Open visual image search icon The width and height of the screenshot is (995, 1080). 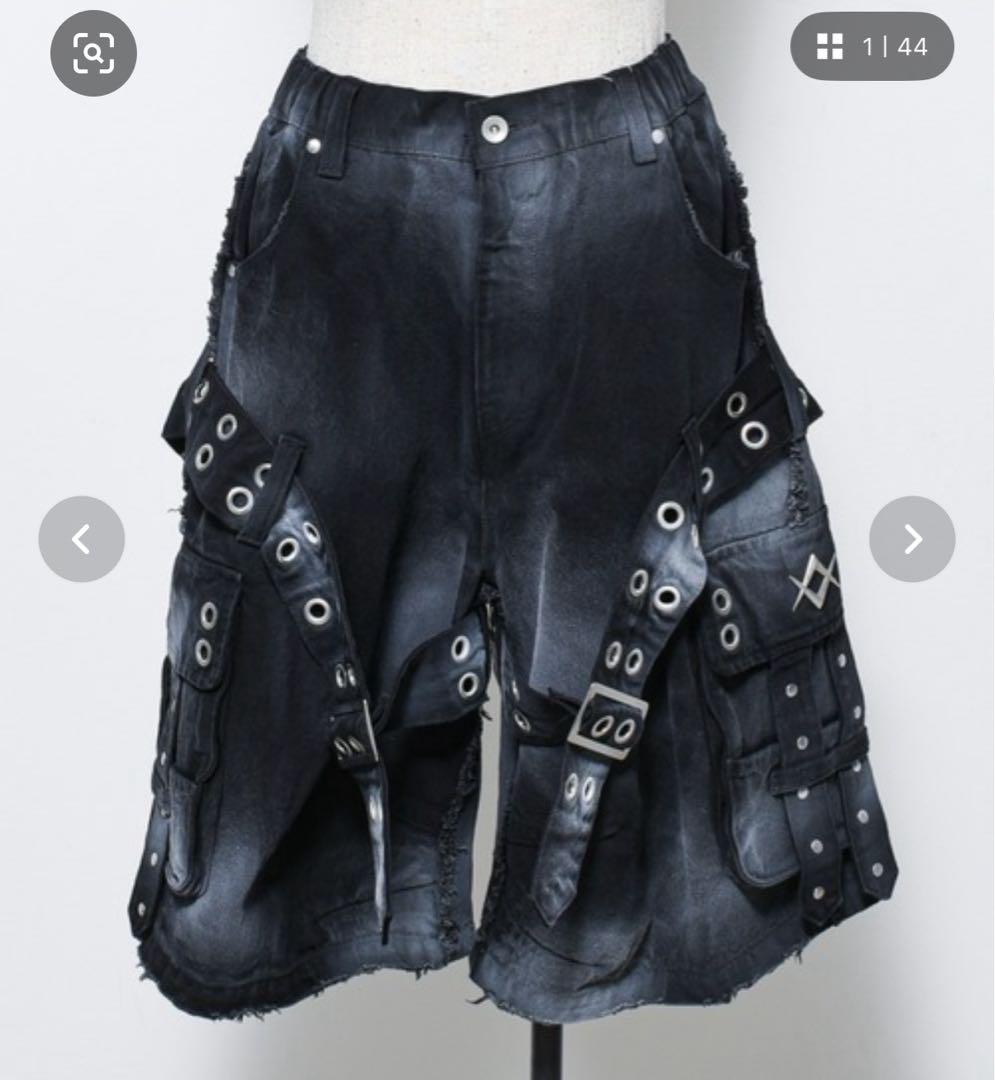[x=93, y=53]
